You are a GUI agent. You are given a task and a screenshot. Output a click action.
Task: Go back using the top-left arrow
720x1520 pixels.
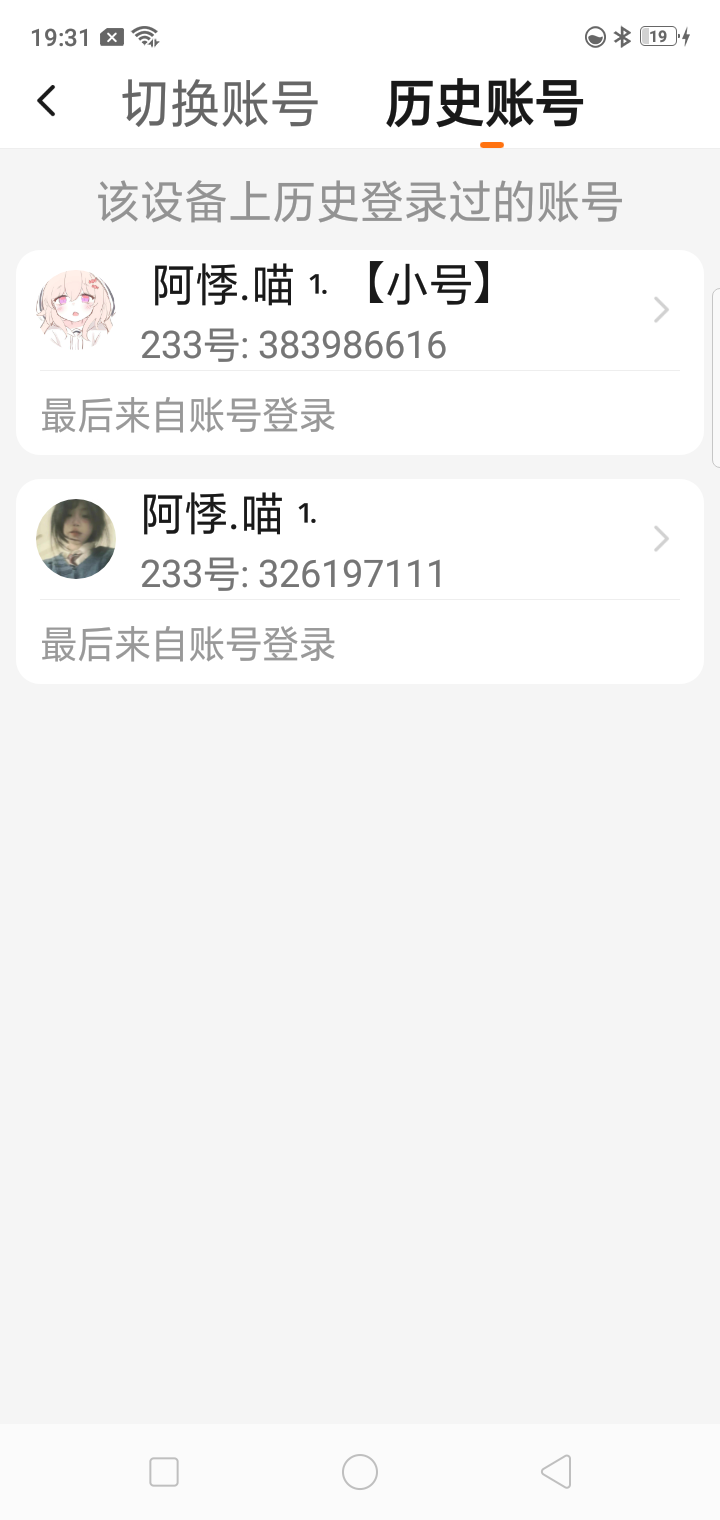point(46,101)
